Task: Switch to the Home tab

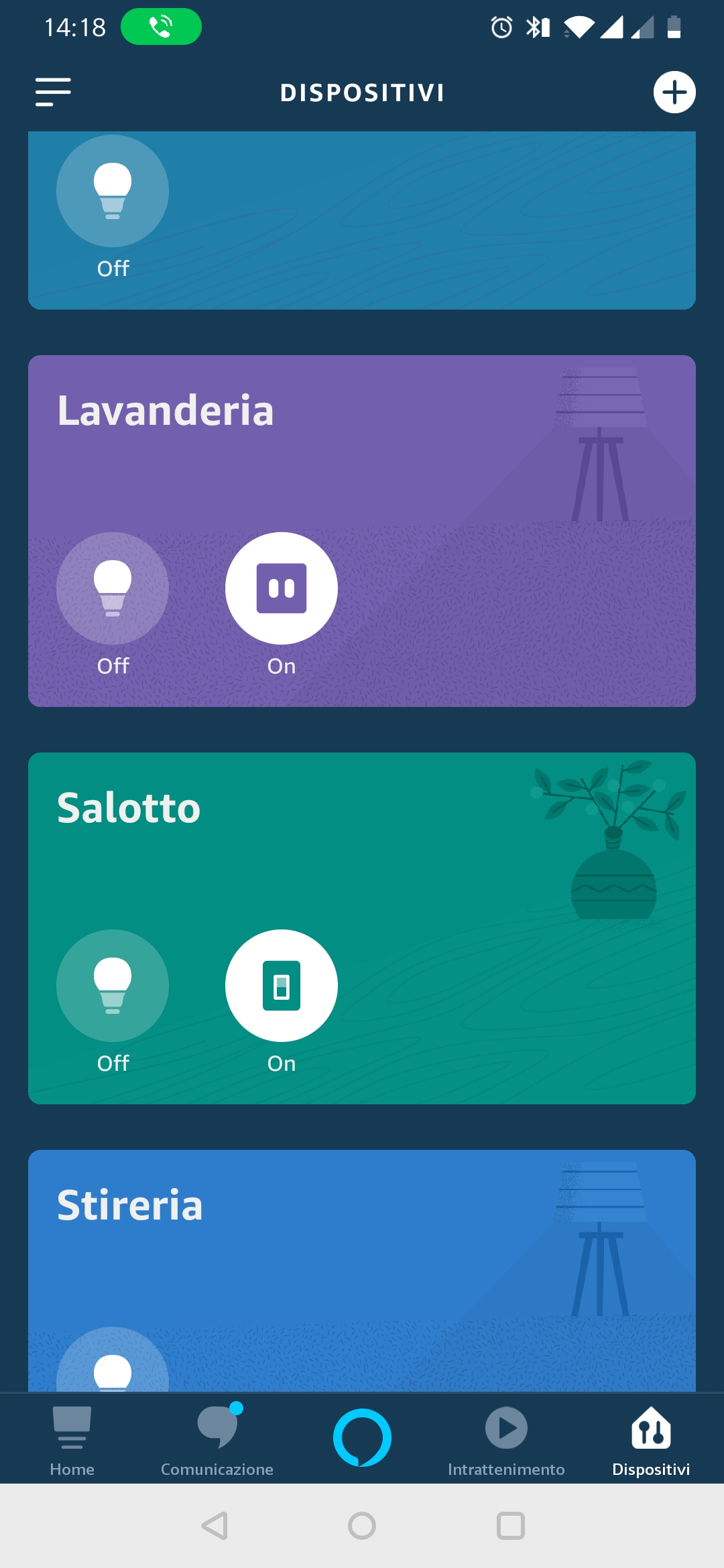Action: click(72, 1439)
